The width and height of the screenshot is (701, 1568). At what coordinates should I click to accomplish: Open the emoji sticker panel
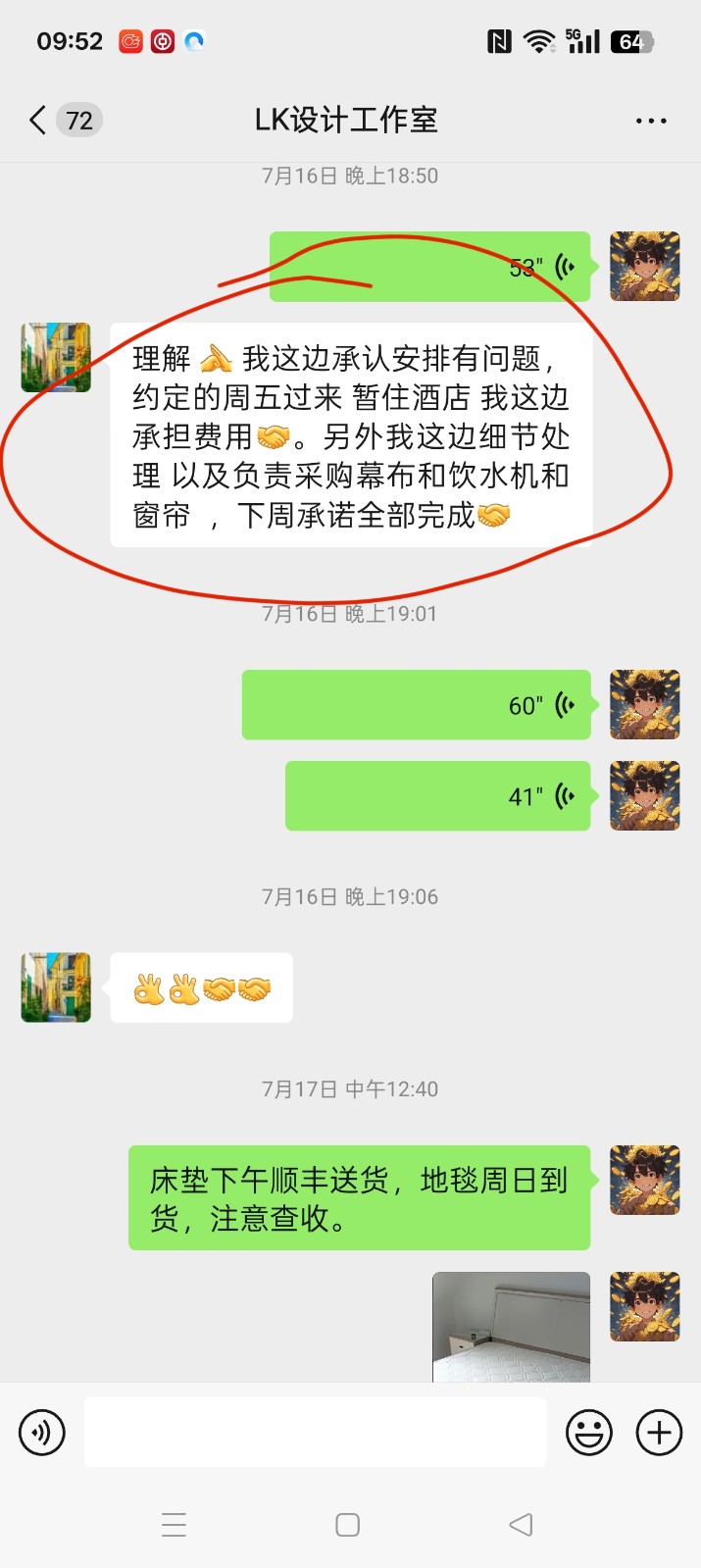point(588,1433)
